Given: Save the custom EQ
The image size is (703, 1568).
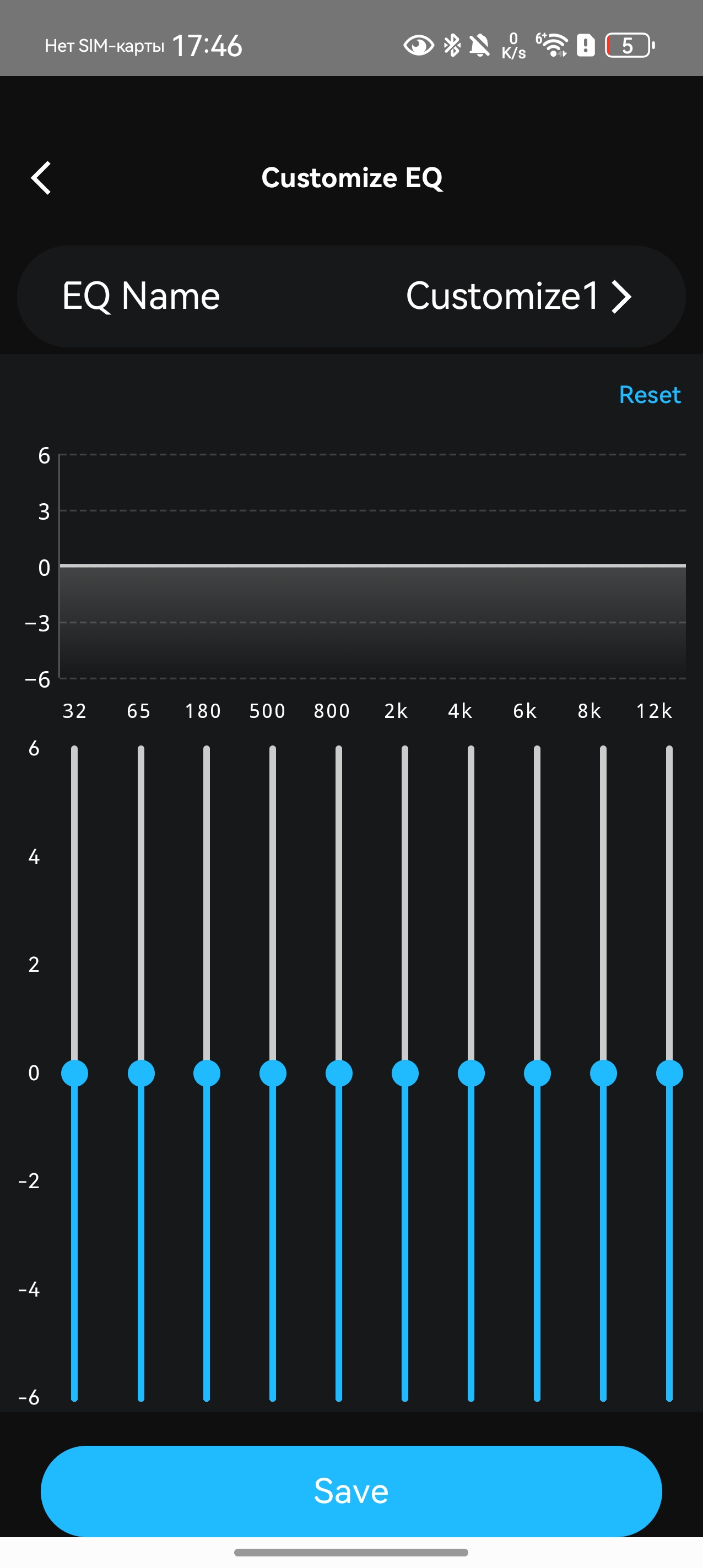Looking at the screenshot, I should [x=351, y=1491].
